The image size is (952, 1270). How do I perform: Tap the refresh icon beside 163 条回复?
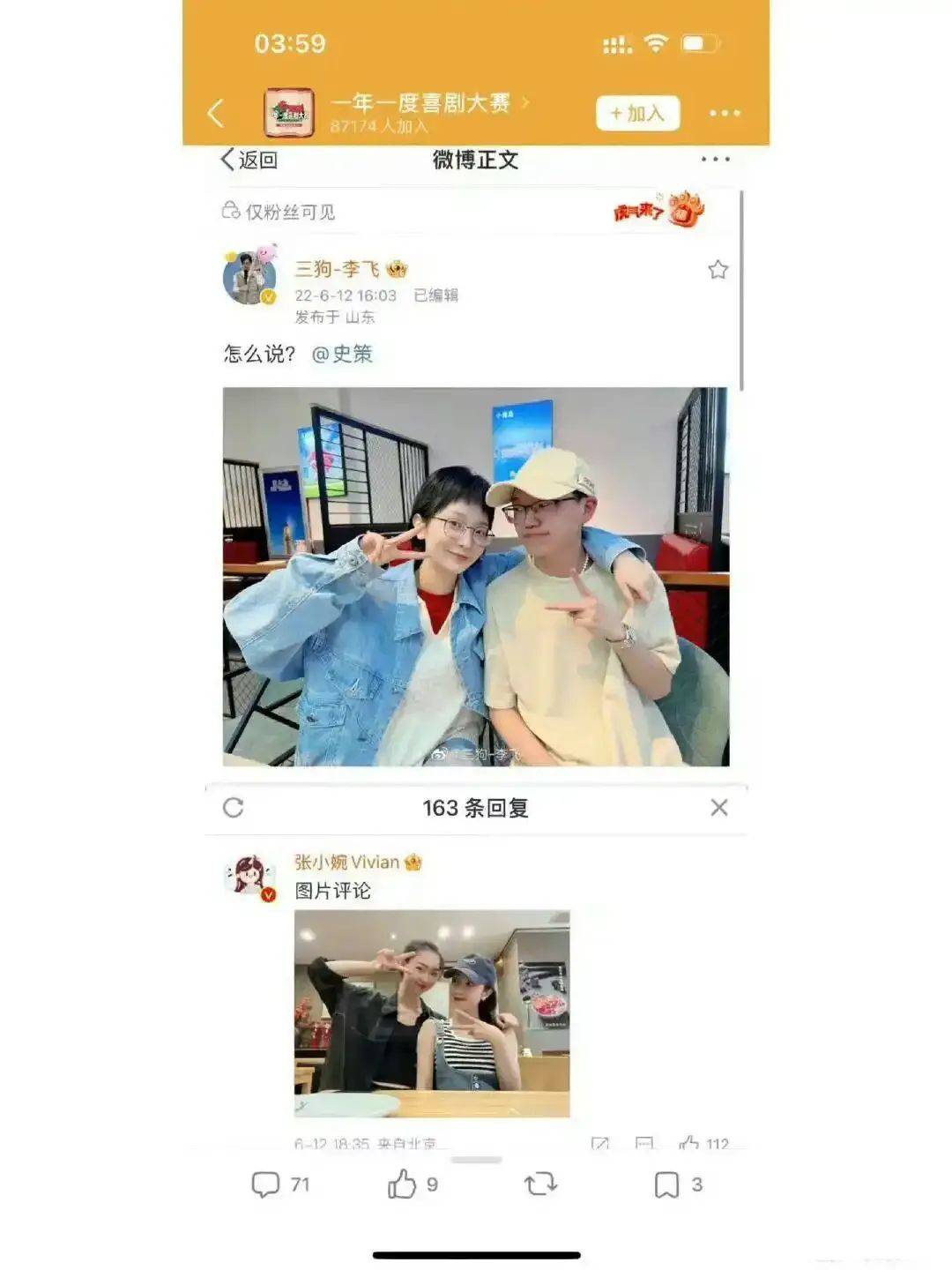(x=232, y=805)
